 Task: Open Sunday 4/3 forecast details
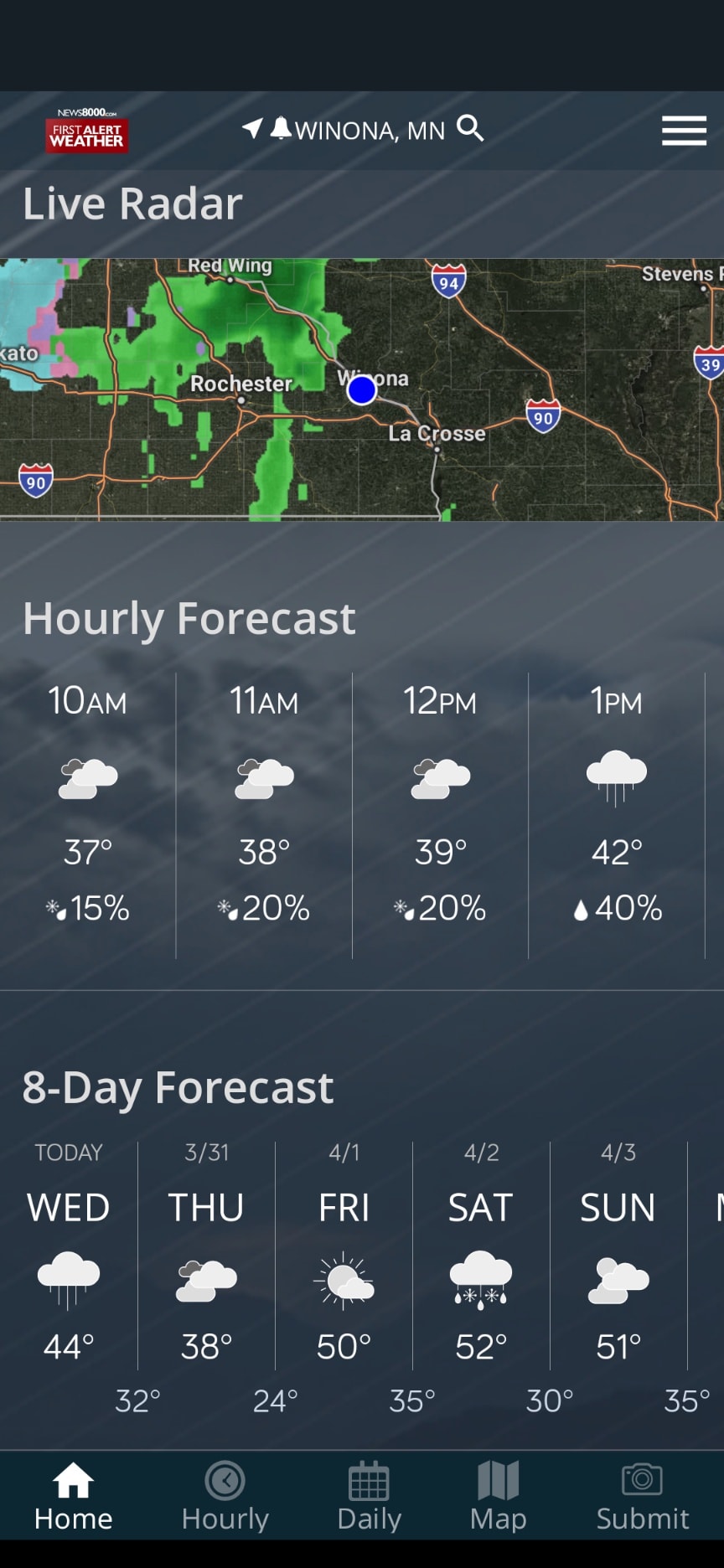(618, 1256)
